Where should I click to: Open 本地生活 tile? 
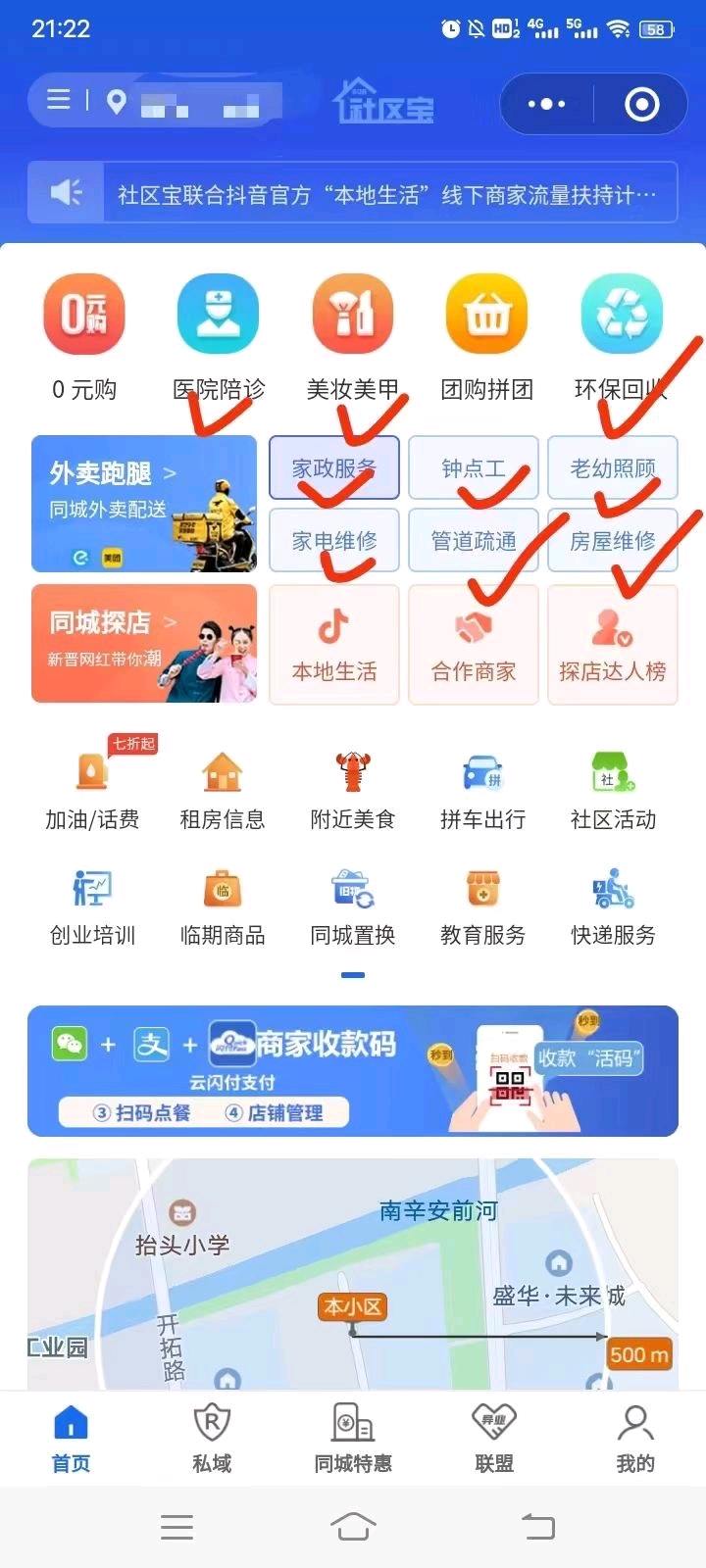334,644
